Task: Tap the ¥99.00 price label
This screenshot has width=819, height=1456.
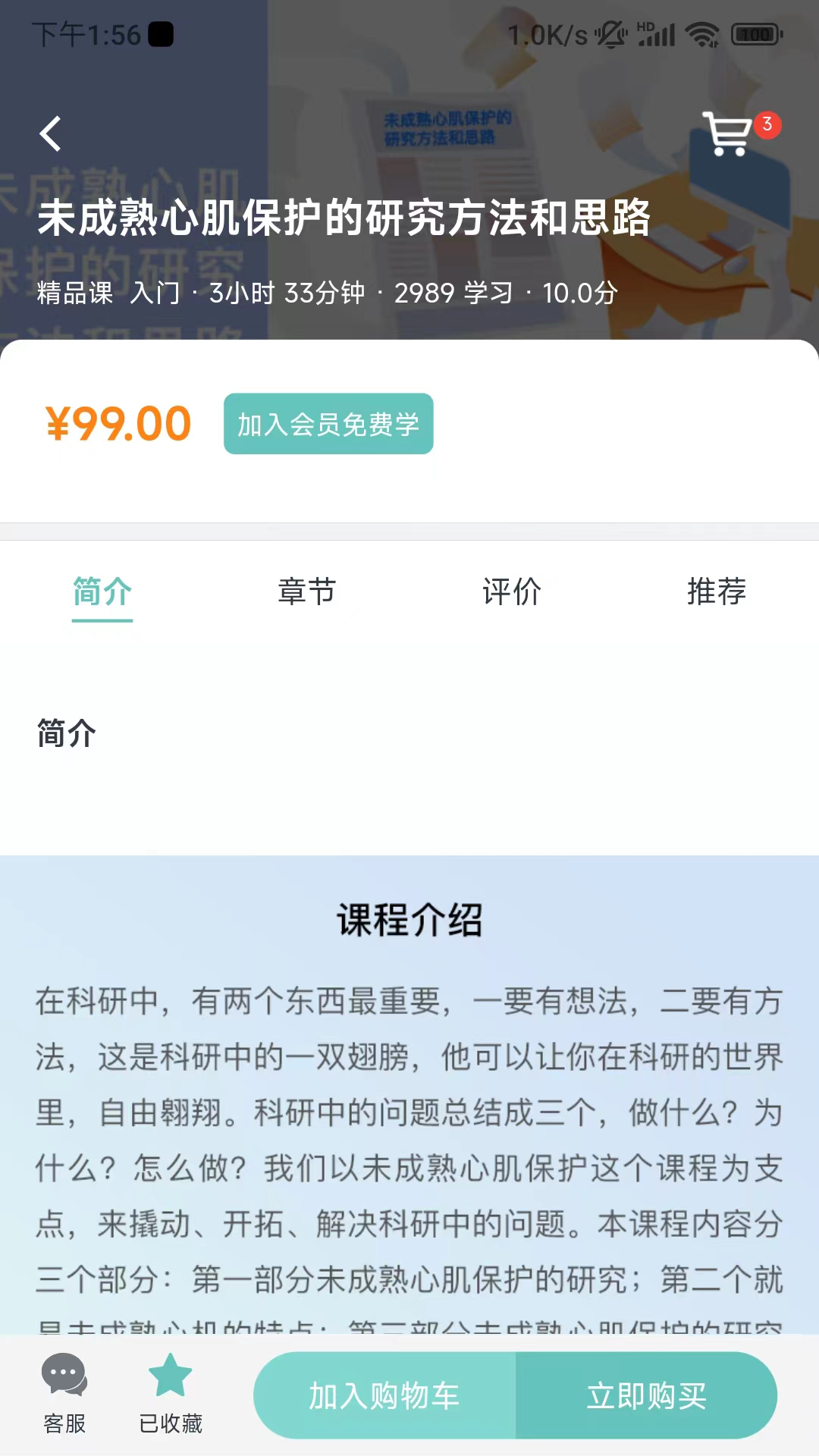Action: point(117,425)
